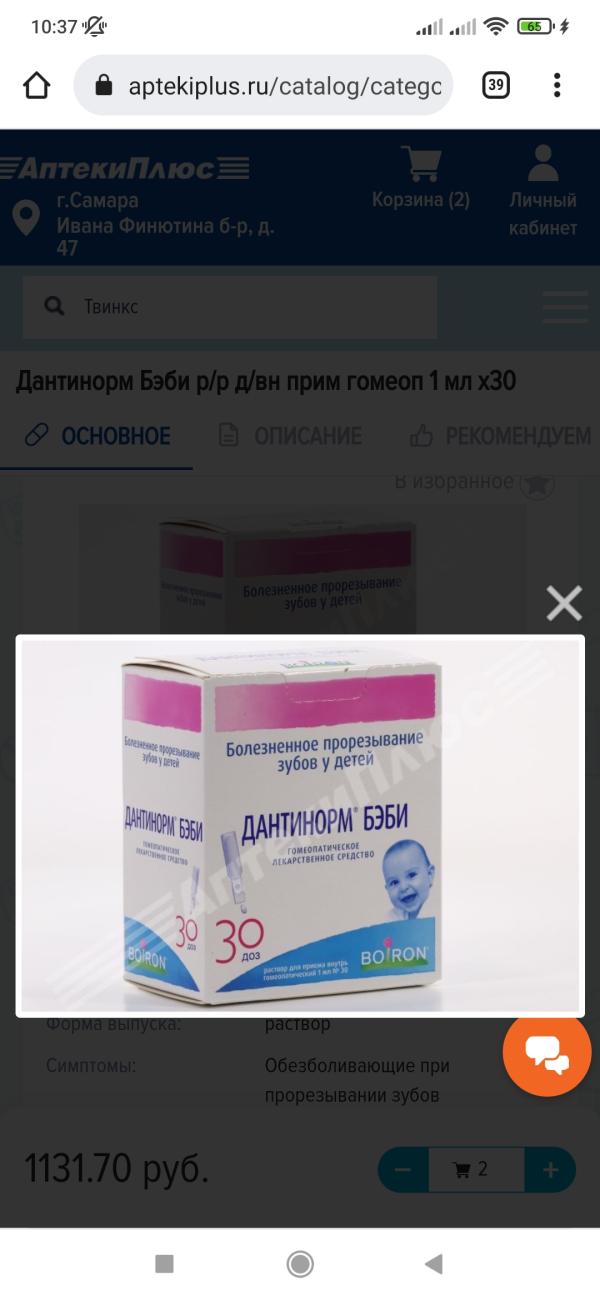
Task: Open the orange chat support button
Action: 547,1053
